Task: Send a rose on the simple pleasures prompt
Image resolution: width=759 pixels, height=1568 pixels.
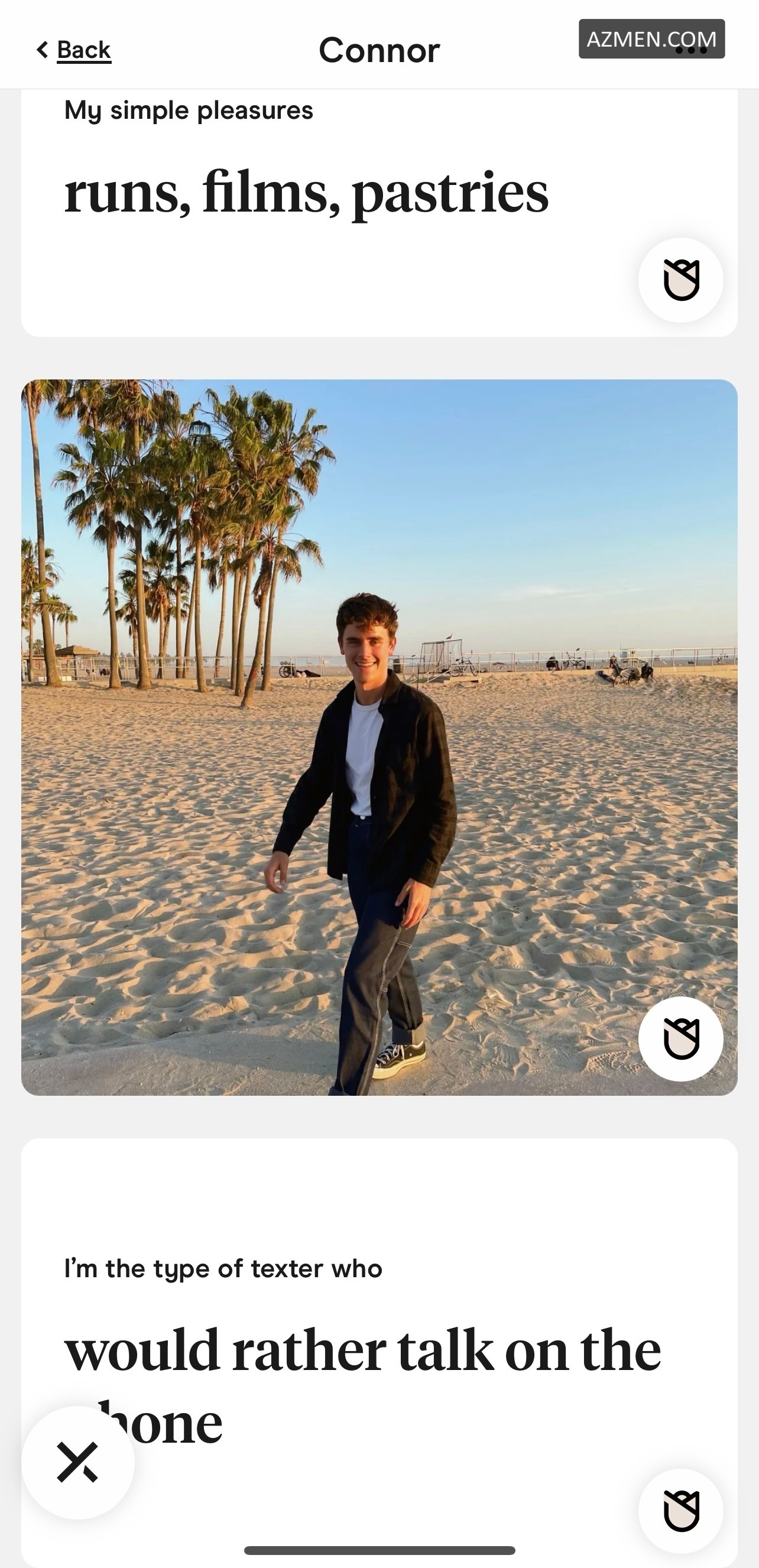Action: pyautogui.click(x=680, y=280)
